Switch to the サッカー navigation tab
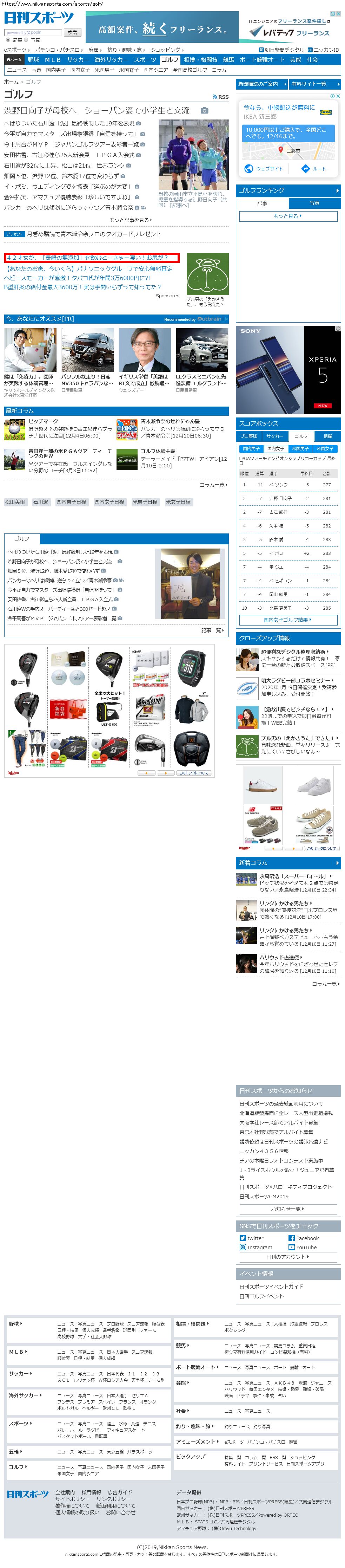The height and width of the screenshot is (1568, 345). pyautogui.click(x=78, y=60)
